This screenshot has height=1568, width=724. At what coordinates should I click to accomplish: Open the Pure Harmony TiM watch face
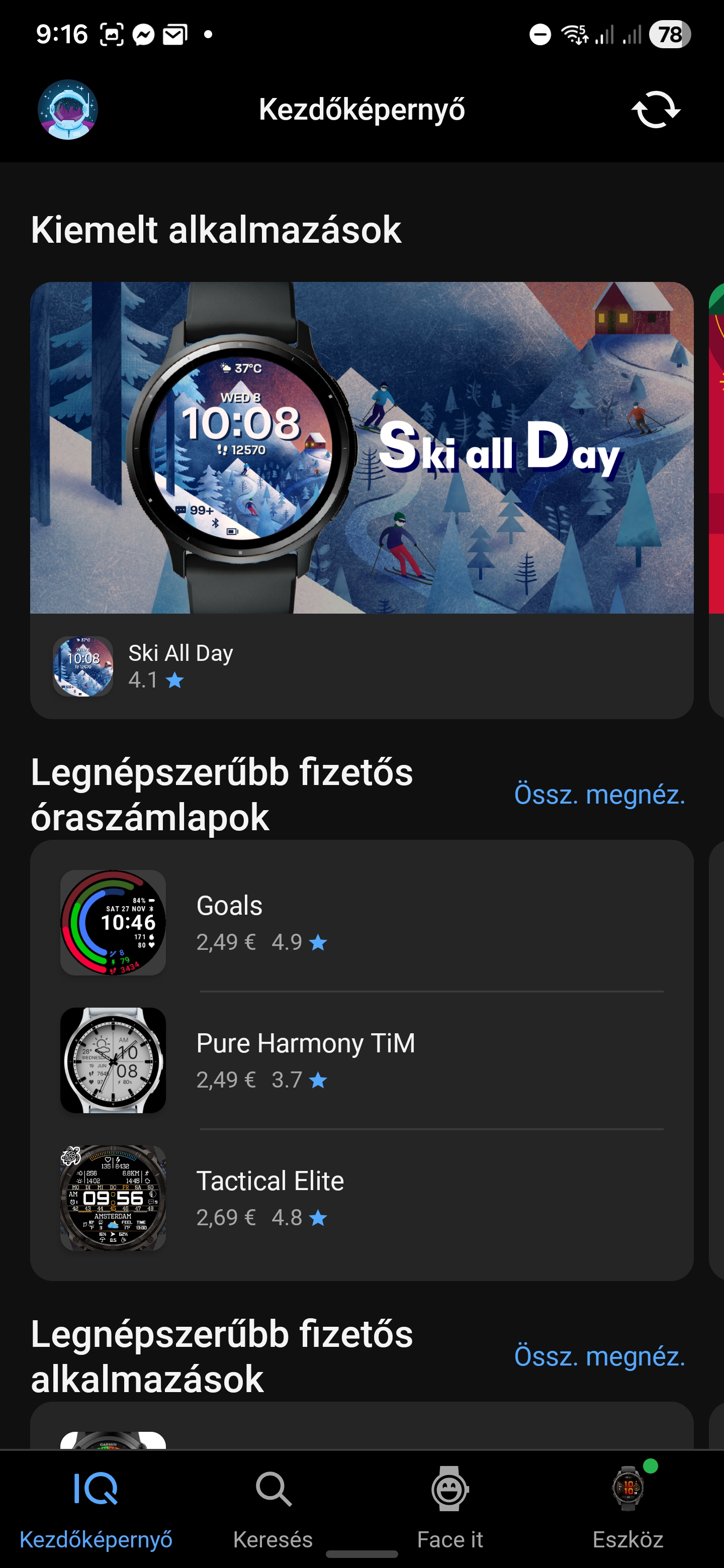(x=361, y=1060)
